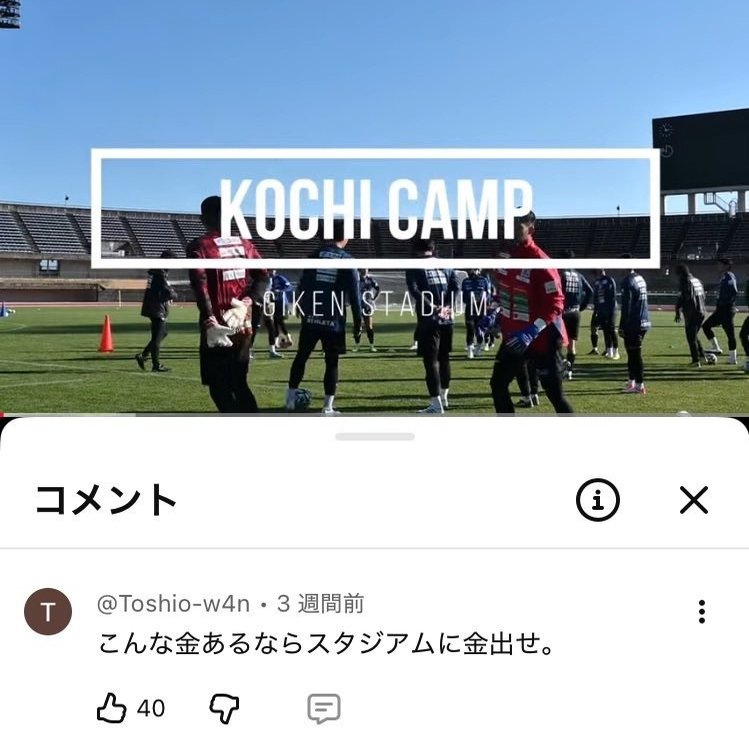Like the comment by @Toshio-w4n
The image size is (749, 749).
point(112,709)
